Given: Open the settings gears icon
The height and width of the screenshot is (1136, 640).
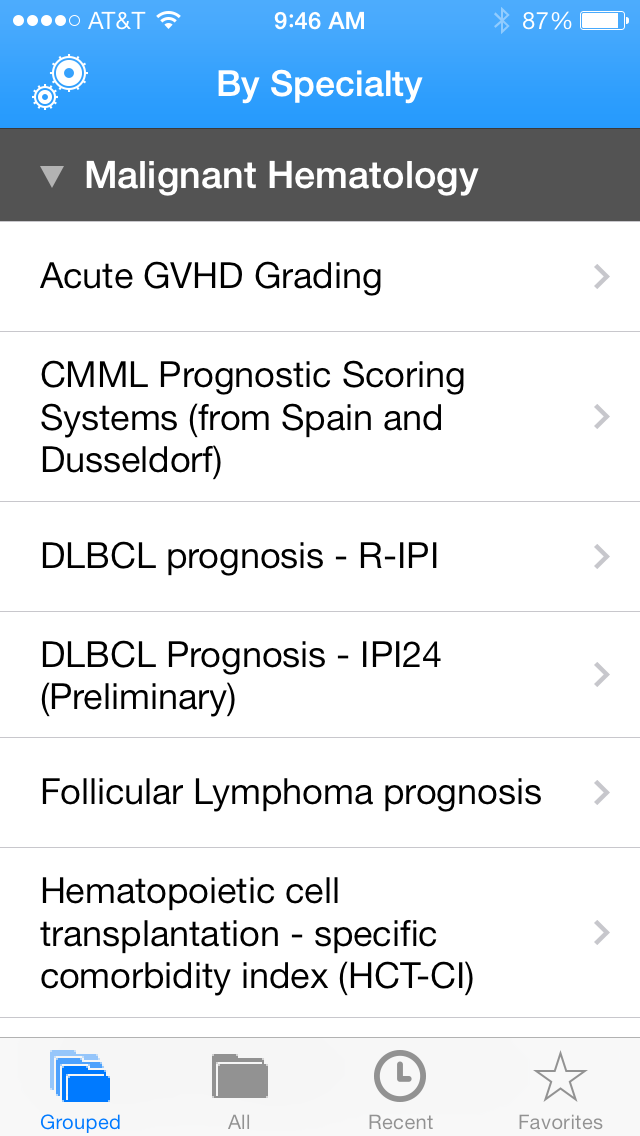Looking at the screenshot, I should coord(60,82).
